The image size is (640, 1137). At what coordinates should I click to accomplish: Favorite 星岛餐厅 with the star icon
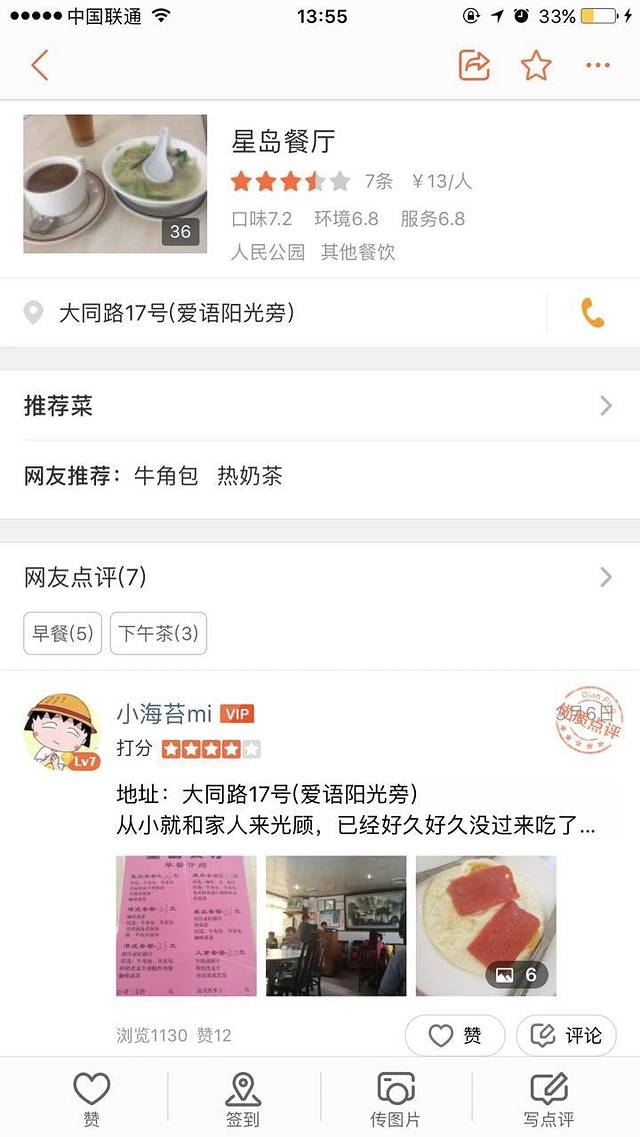point(536,66)
